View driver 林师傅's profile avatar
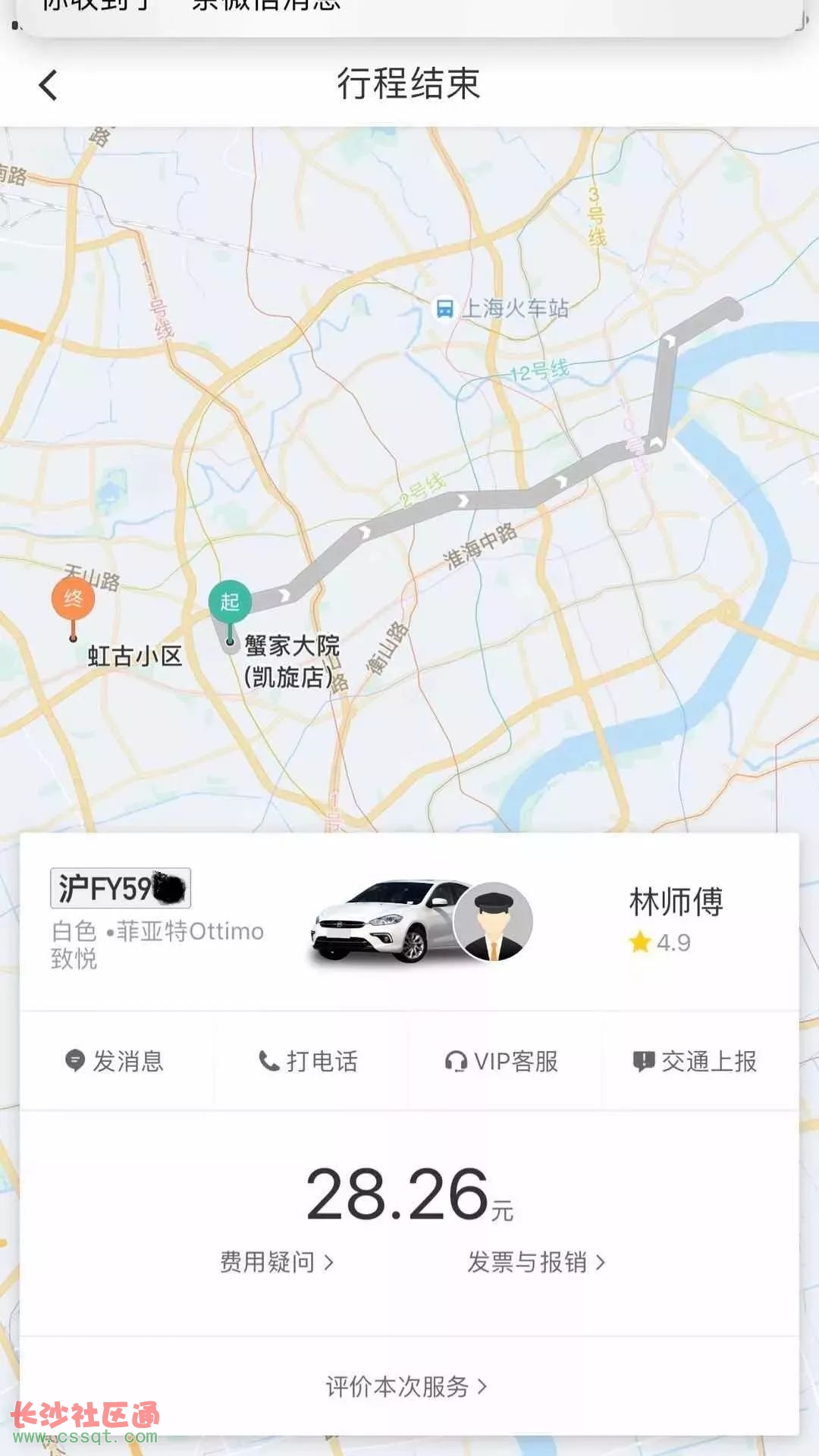The image size is (819, 1456). pyautogui.click(x=493, y=921)
